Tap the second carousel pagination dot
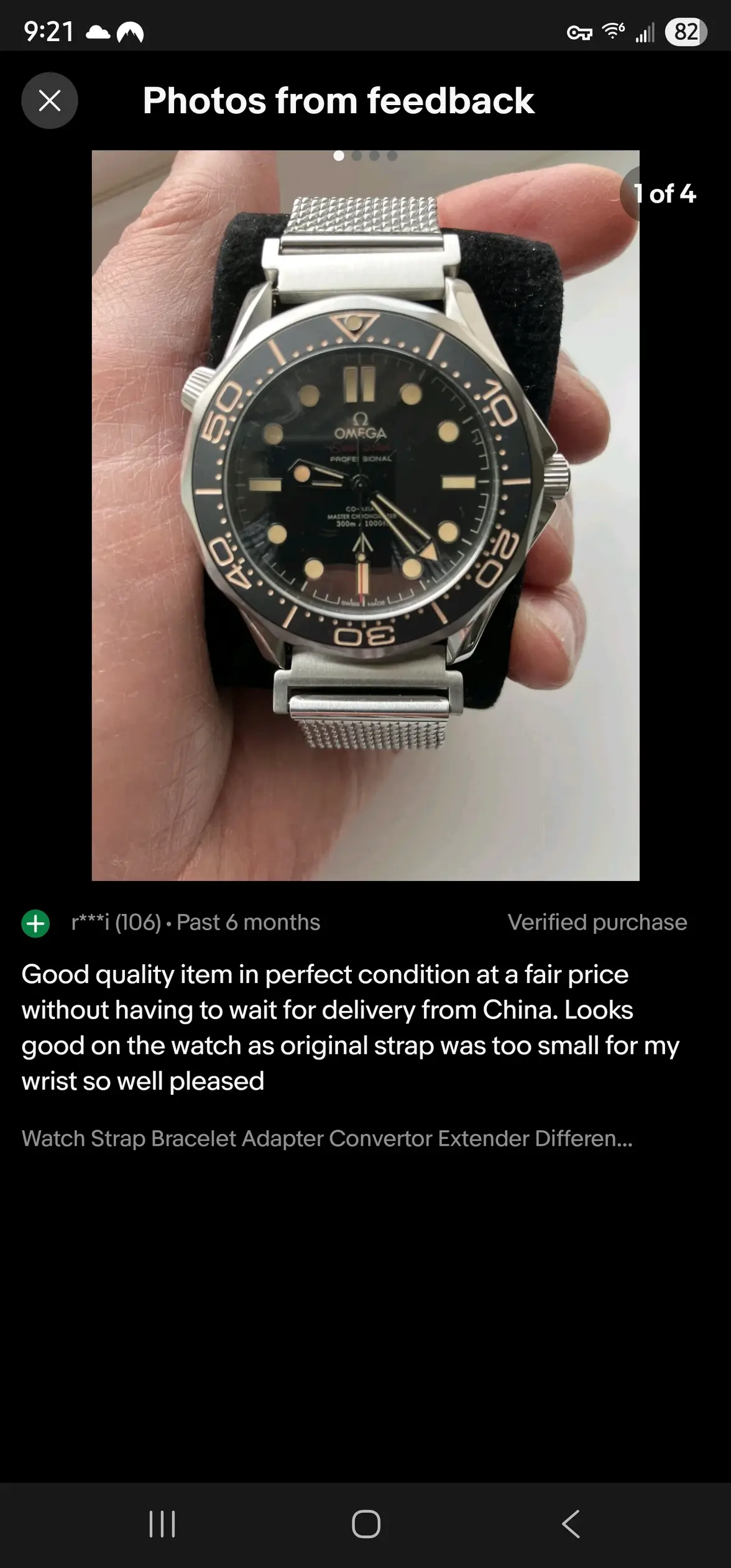The width and height of the screenshot is (731, 1568). pos(357,157)
